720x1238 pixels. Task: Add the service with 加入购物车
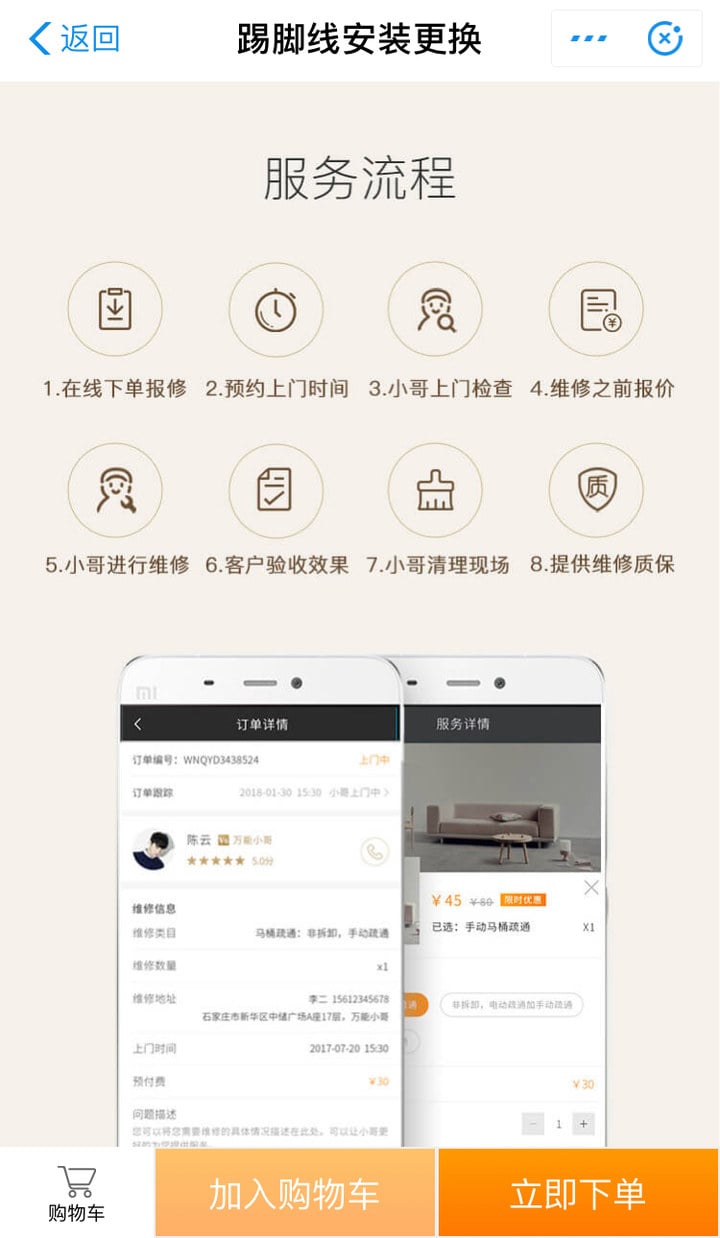pos(295,1193)
